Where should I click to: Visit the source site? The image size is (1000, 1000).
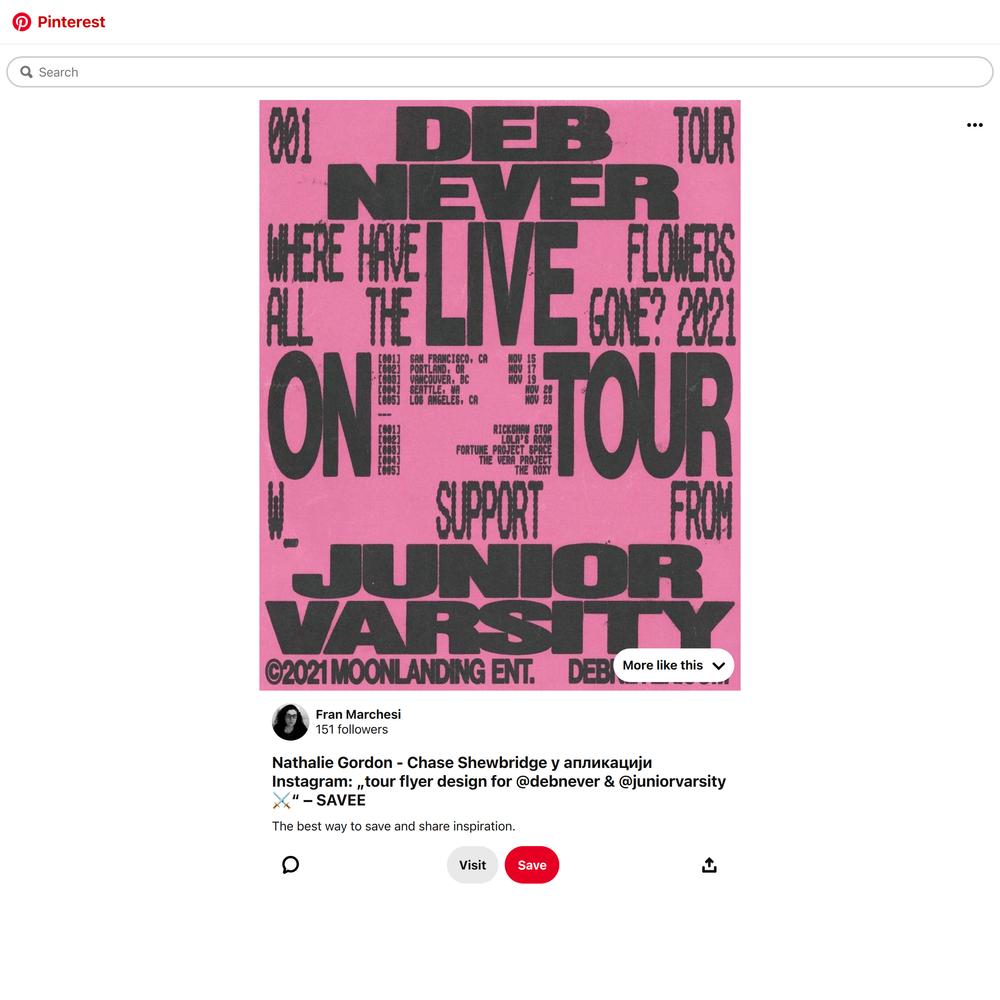tap(472, 865)
